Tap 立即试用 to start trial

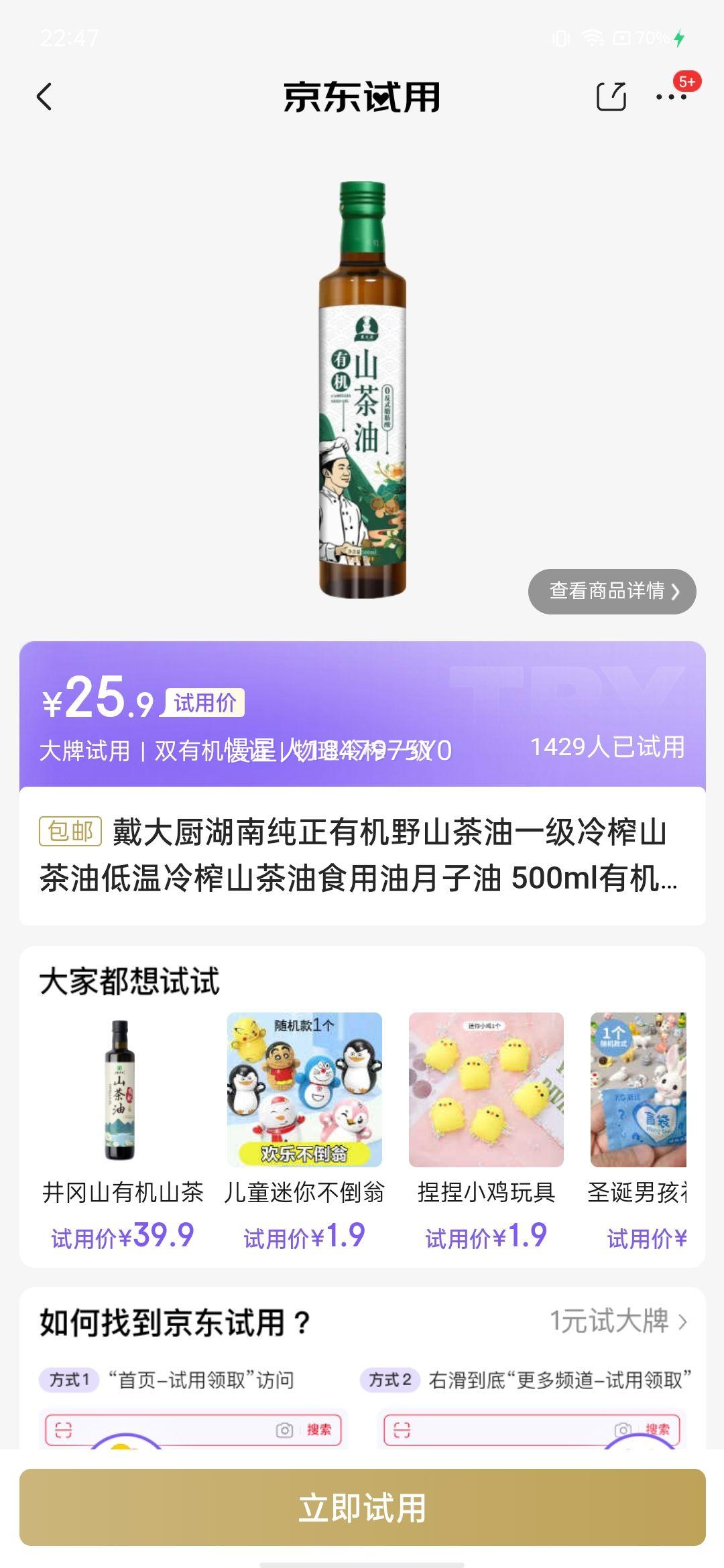[362, 1508]
